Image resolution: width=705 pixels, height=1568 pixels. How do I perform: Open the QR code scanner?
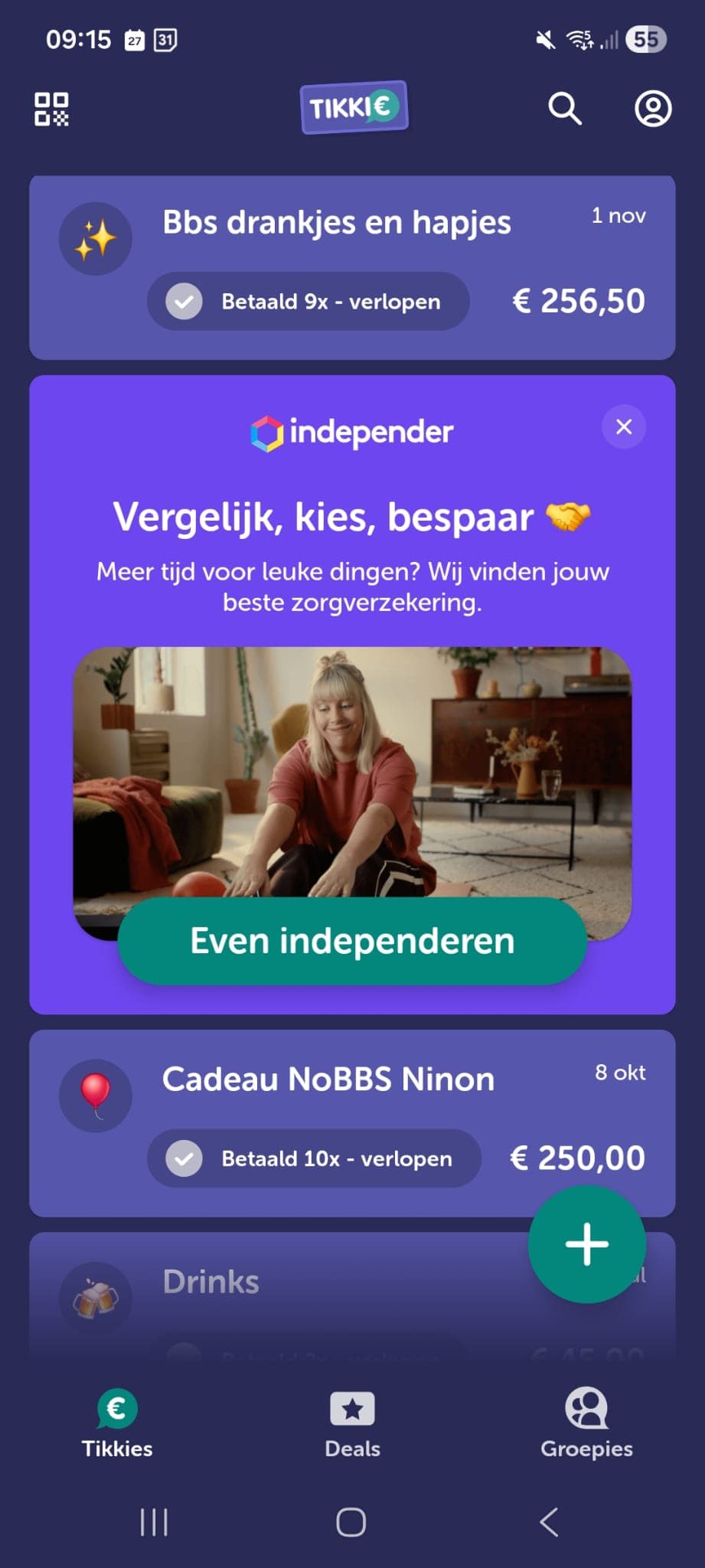click(x=51, y=109)
